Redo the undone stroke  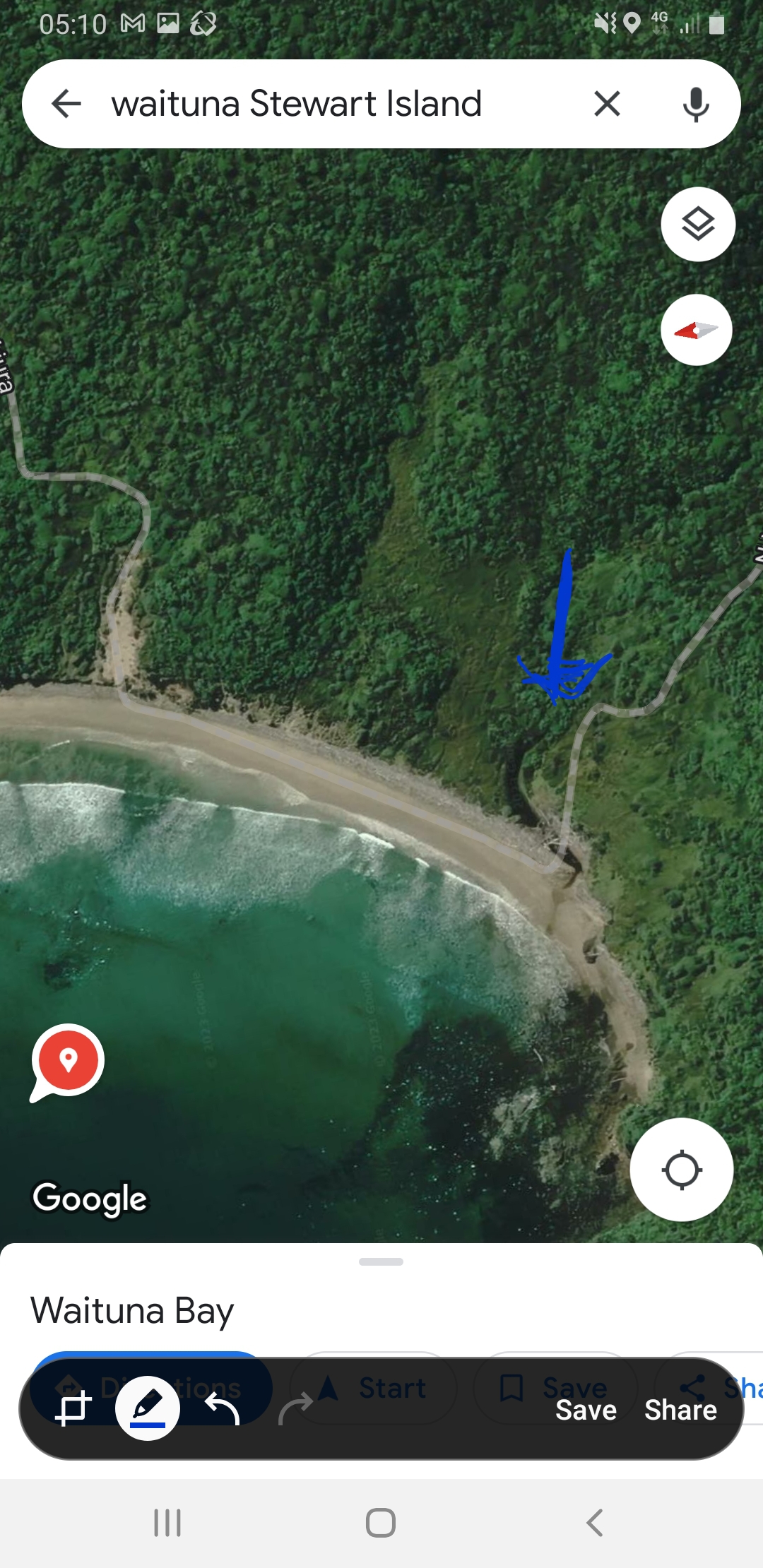click(295, 1409)
